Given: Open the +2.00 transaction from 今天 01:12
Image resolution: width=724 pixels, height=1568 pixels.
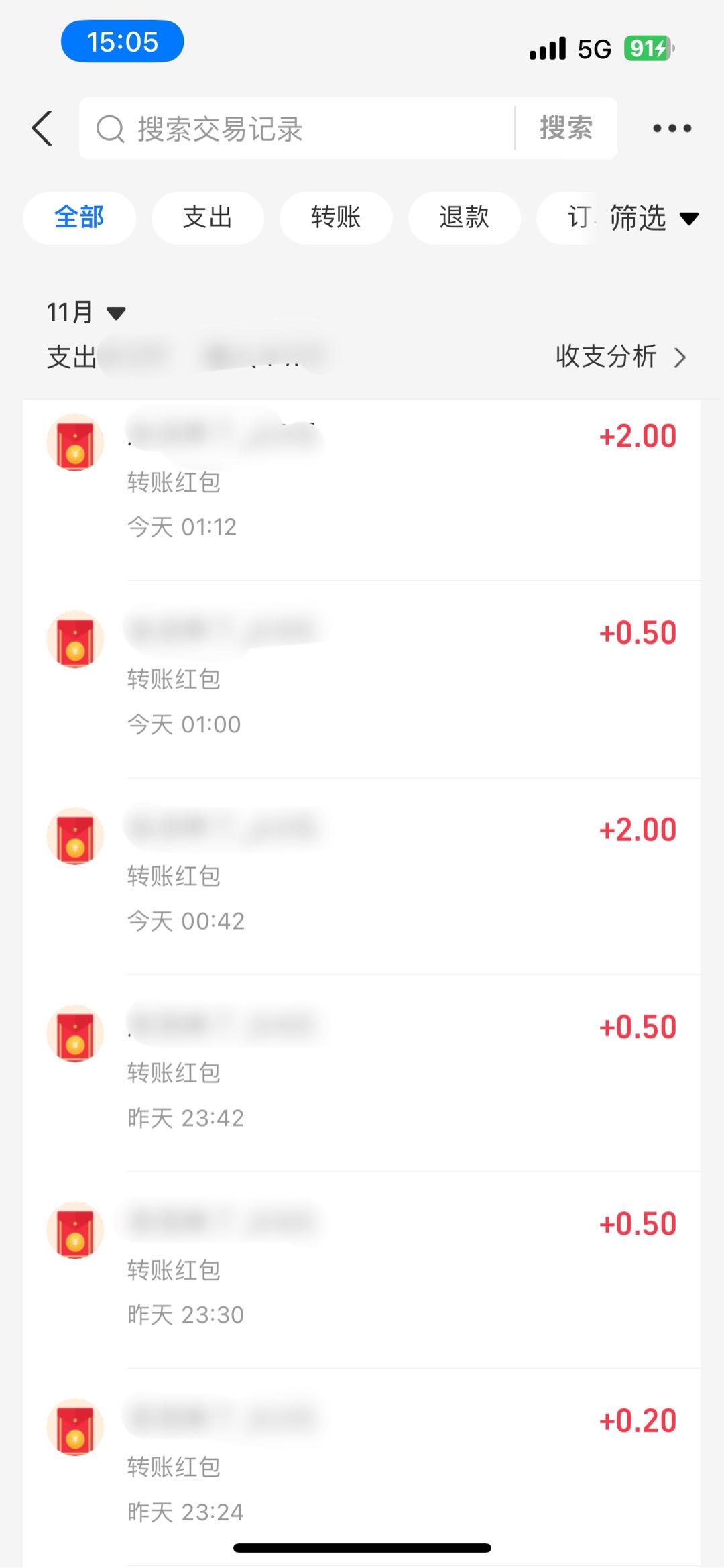Looking at the screenshot, I should (x=362, y=491).
